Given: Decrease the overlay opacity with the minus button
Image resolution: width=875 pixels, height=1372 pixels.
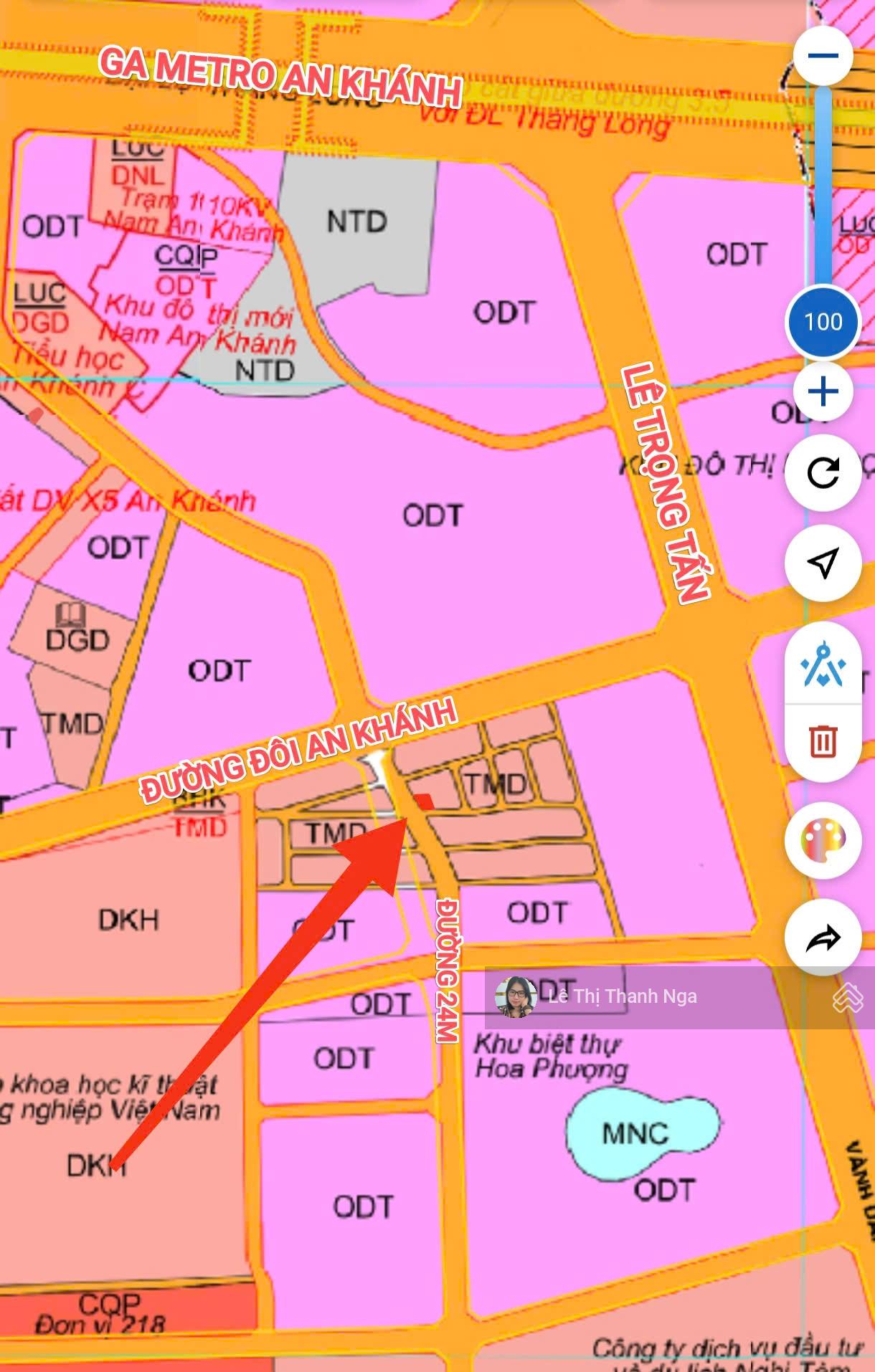Looking at the screenshot, I should [x=823, y=56].
